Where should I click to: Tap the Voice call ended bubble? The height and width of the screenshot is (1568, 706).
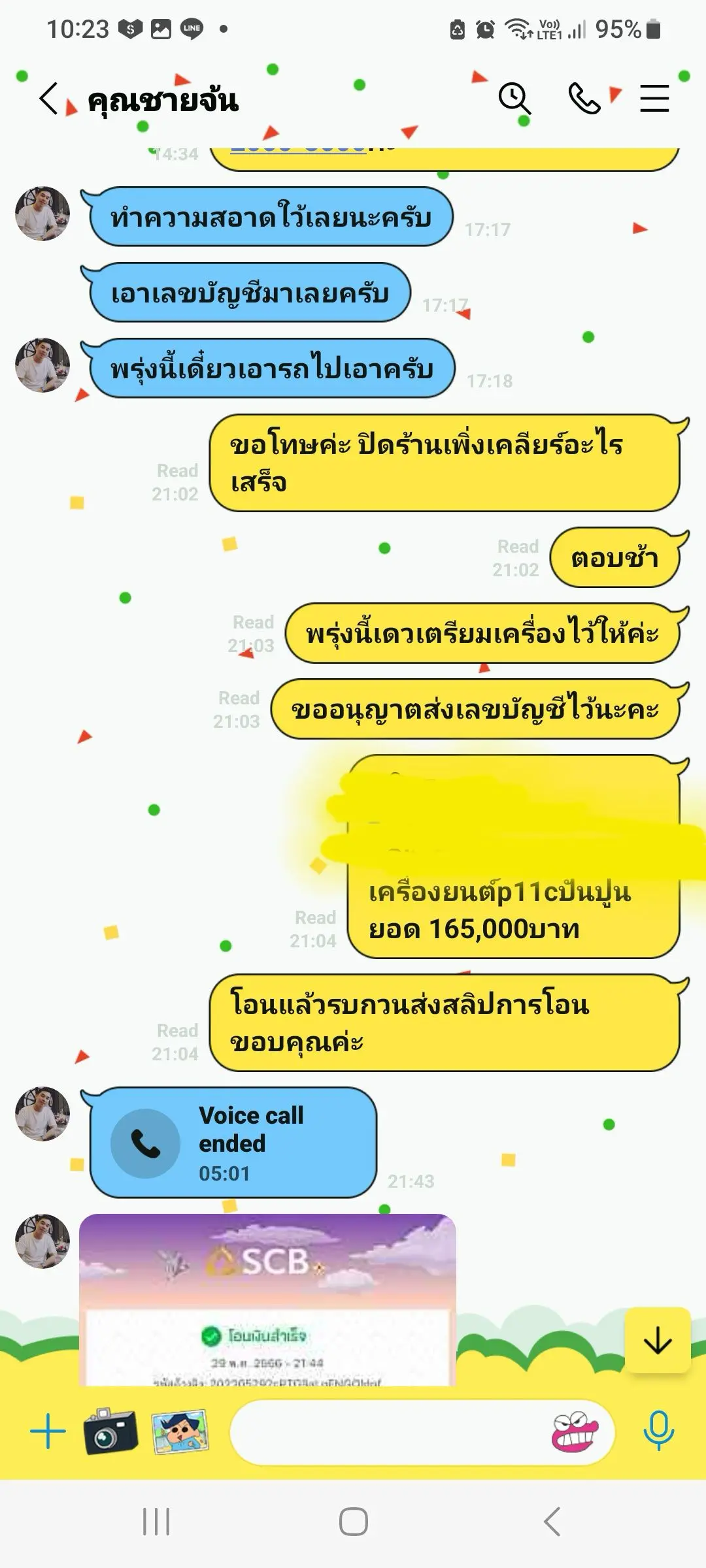pos(233,1143)
